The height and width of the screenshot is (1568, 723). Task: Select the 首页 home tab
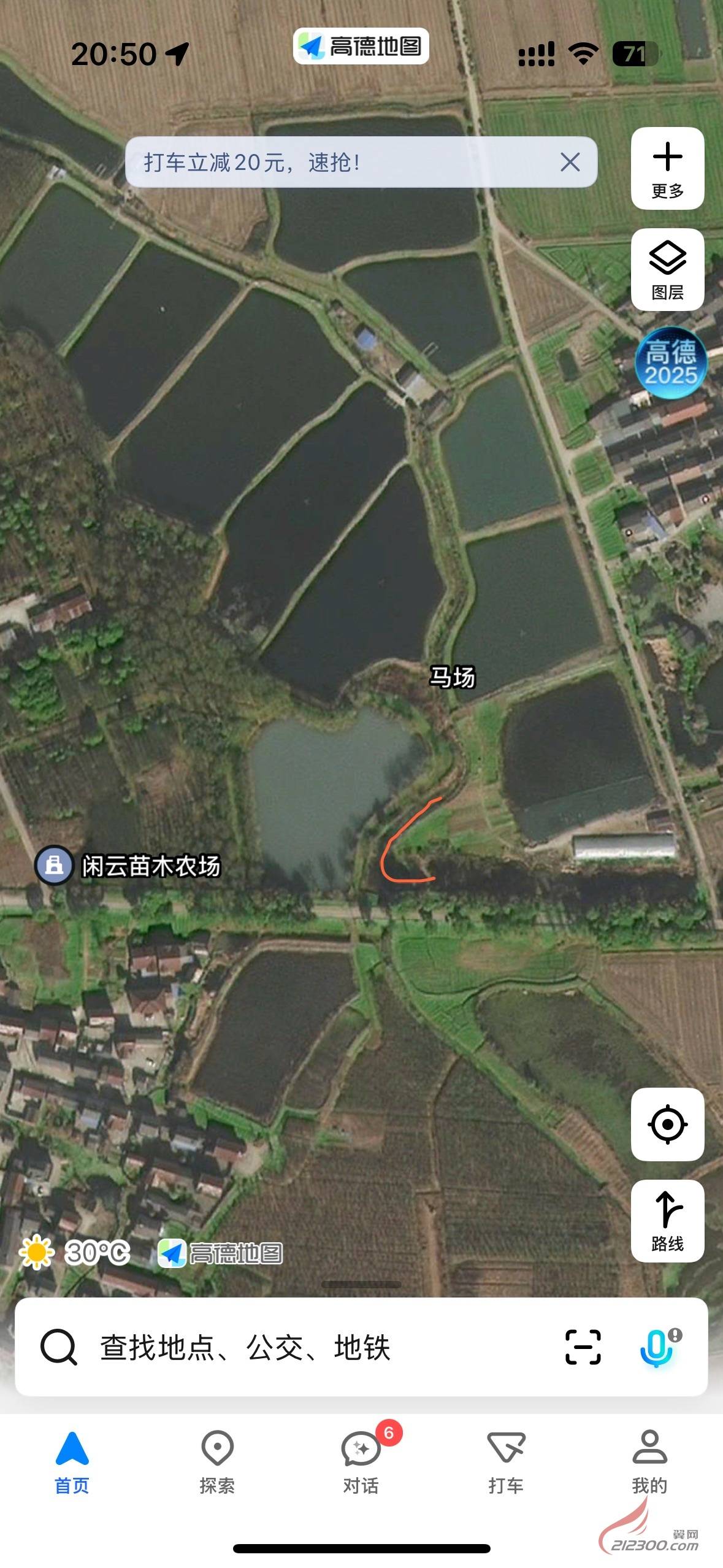pos(72,1464)
